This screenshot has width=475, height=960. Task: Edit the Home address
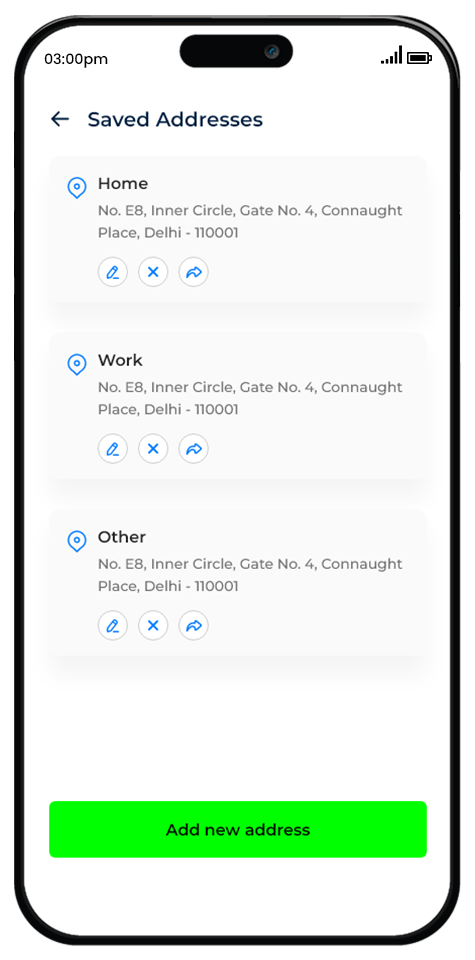coord(113,272)
